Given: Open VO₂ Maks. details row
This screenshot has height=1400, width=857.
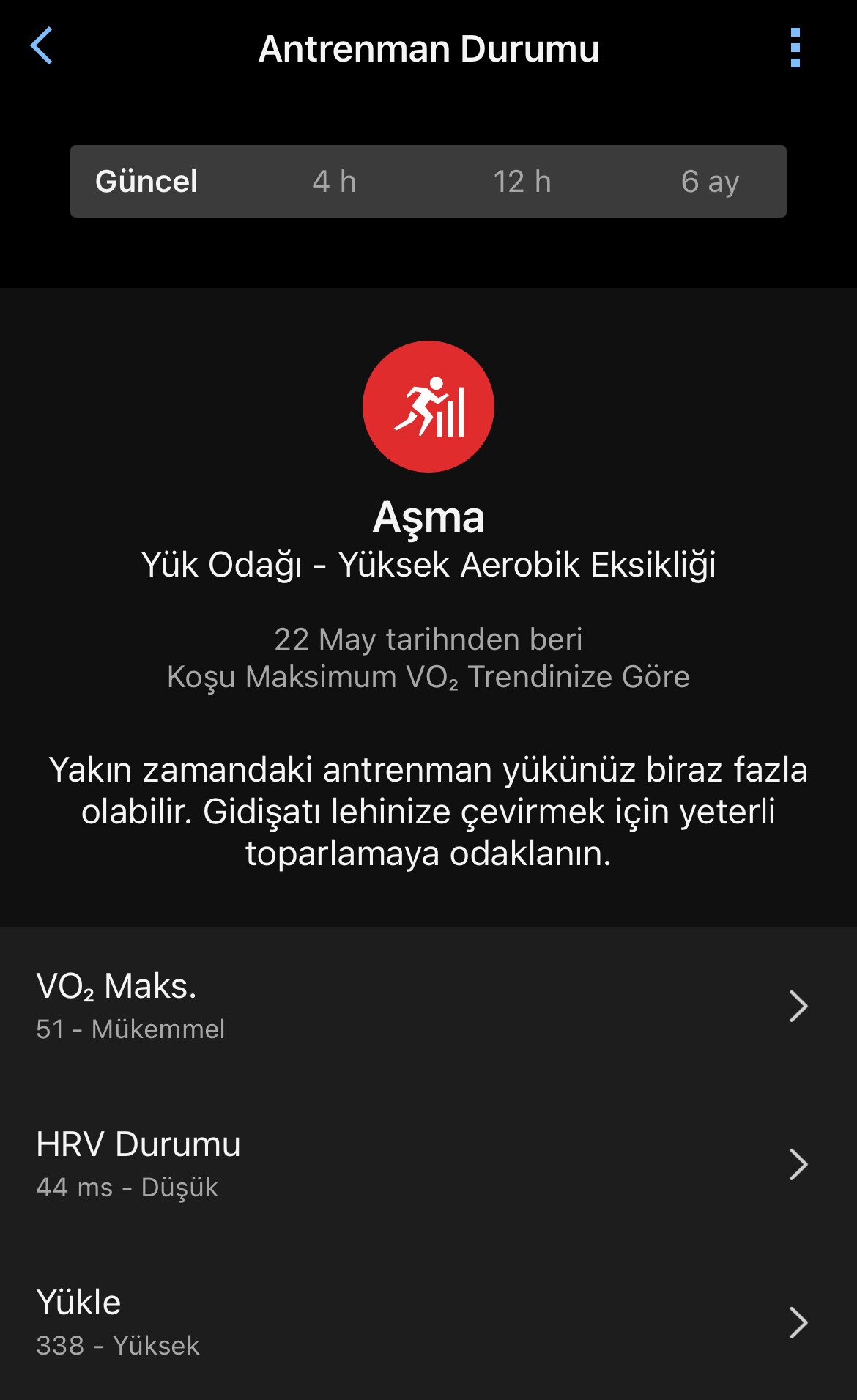Looking at the screenshot, I should coord(428,1006).
